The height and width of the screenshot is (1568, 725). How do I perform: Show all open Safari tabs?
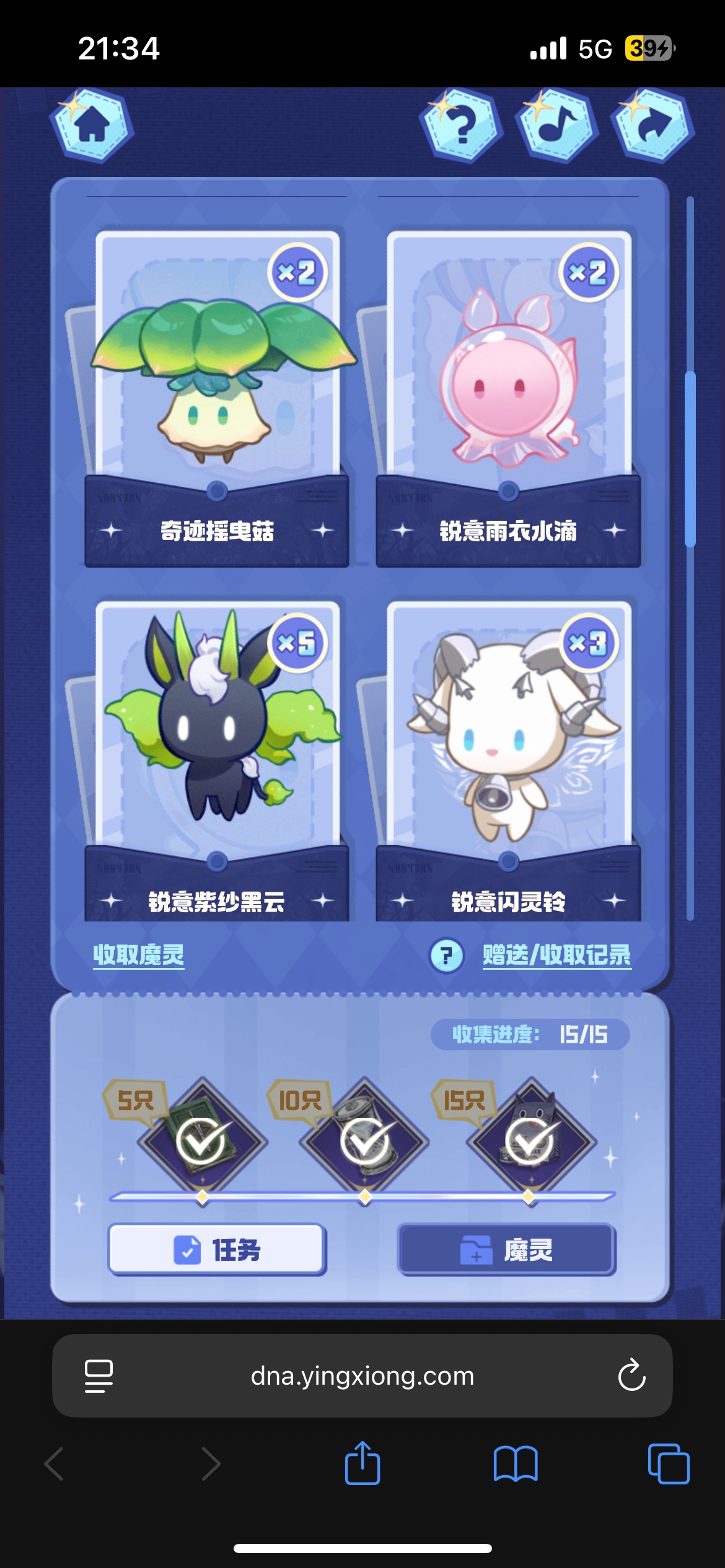[x=668, y=1463]
